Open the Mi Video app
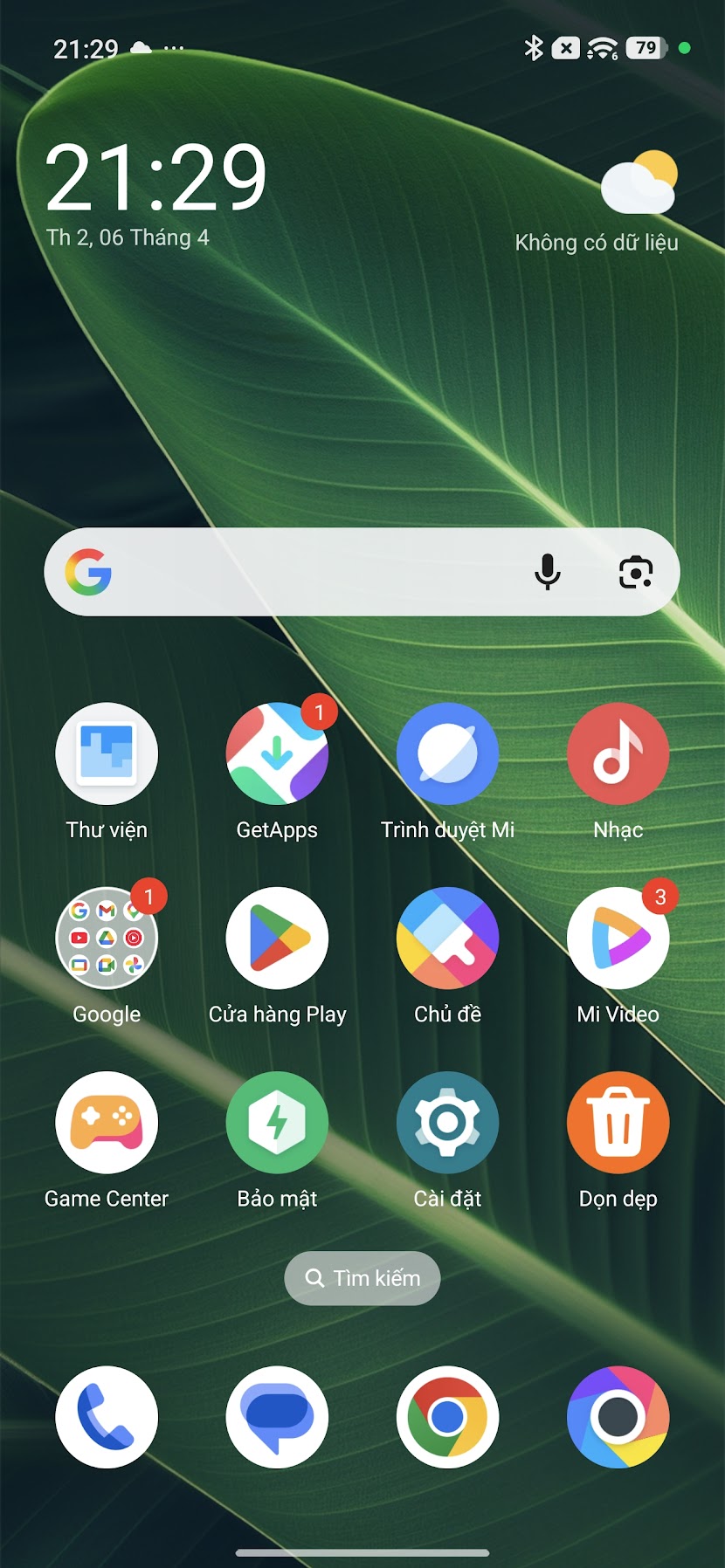 618,939
